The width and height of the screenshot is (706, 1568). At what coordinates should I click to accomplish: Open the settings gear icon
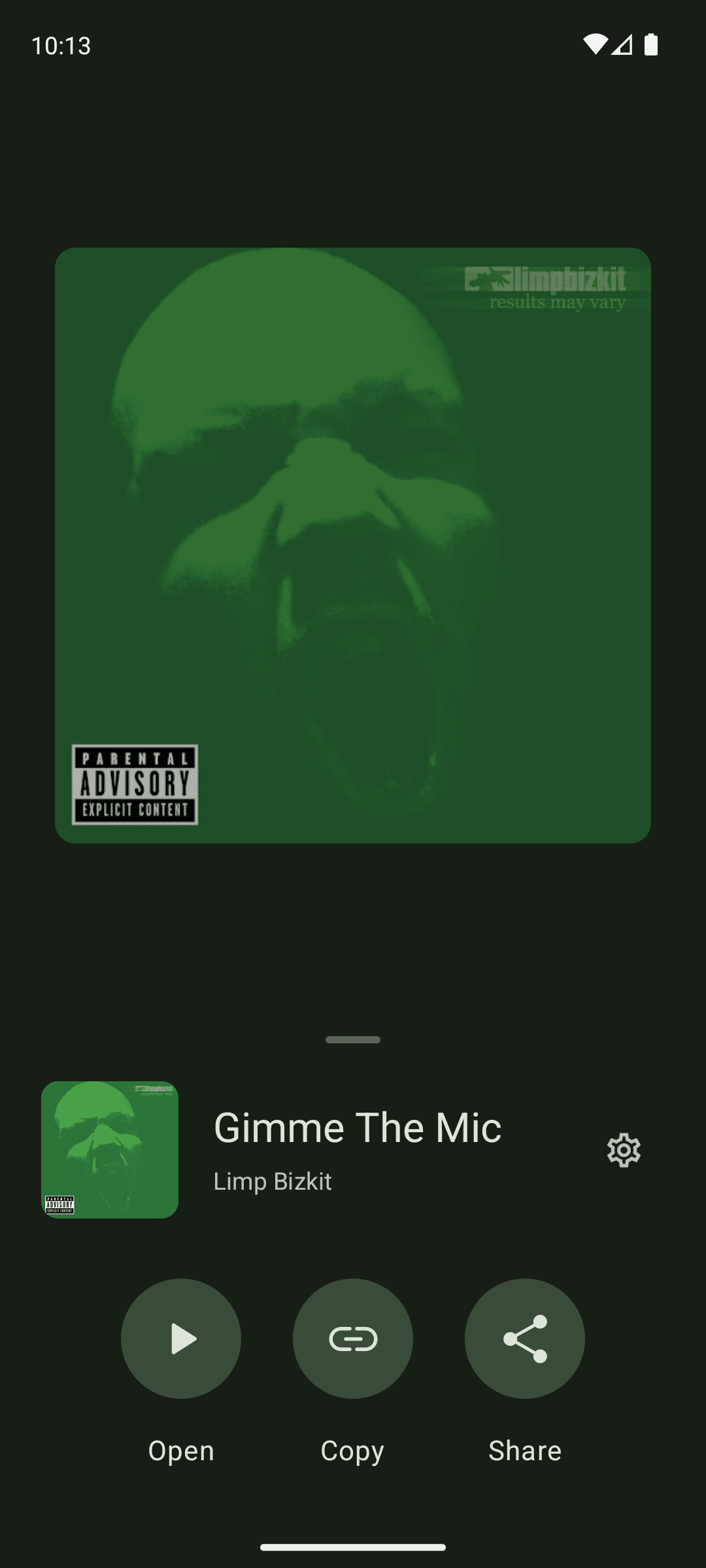pyautogui.click(x=624, y=1151)
